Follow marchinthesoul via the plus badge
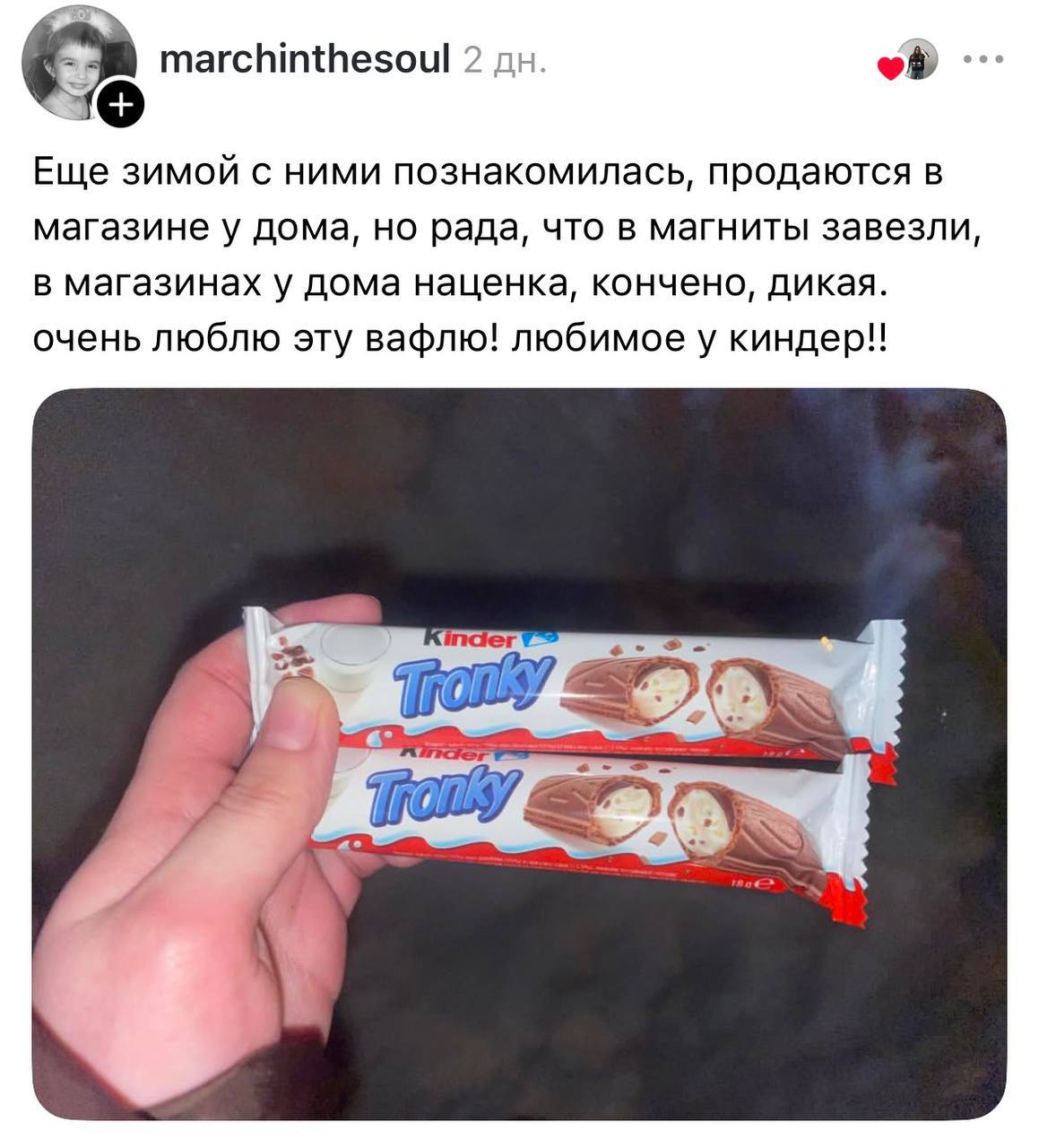The image size is (1039, 1148). (118, 105)
